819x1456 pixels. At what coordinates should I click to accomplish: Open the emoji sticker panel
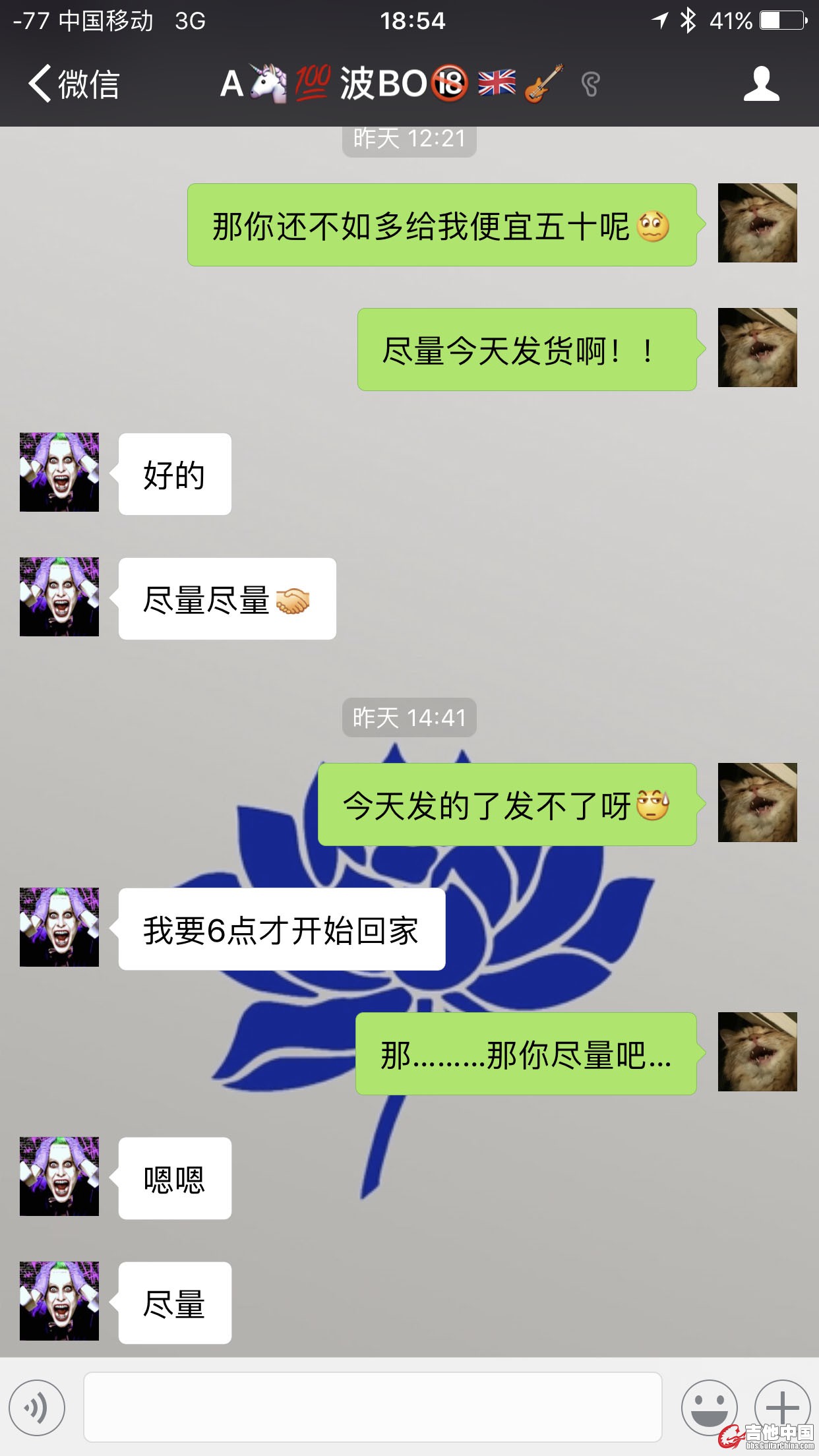[709, 1407]
